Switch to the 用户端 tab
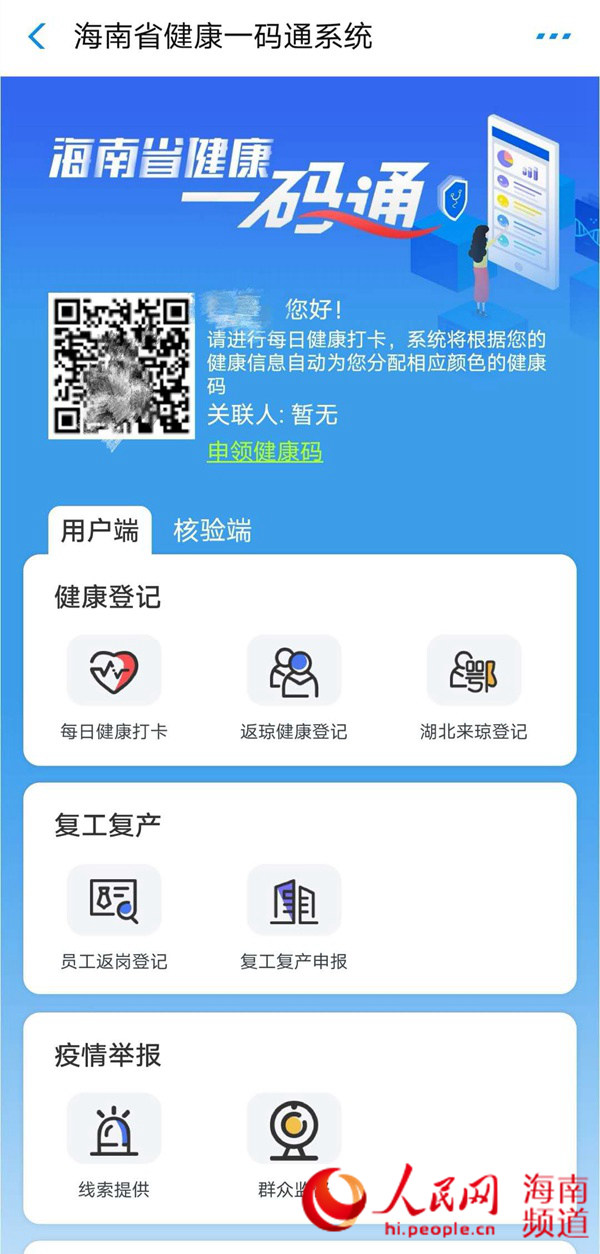The width and height of the screenshot is (600, 1254). click(100, 530)
